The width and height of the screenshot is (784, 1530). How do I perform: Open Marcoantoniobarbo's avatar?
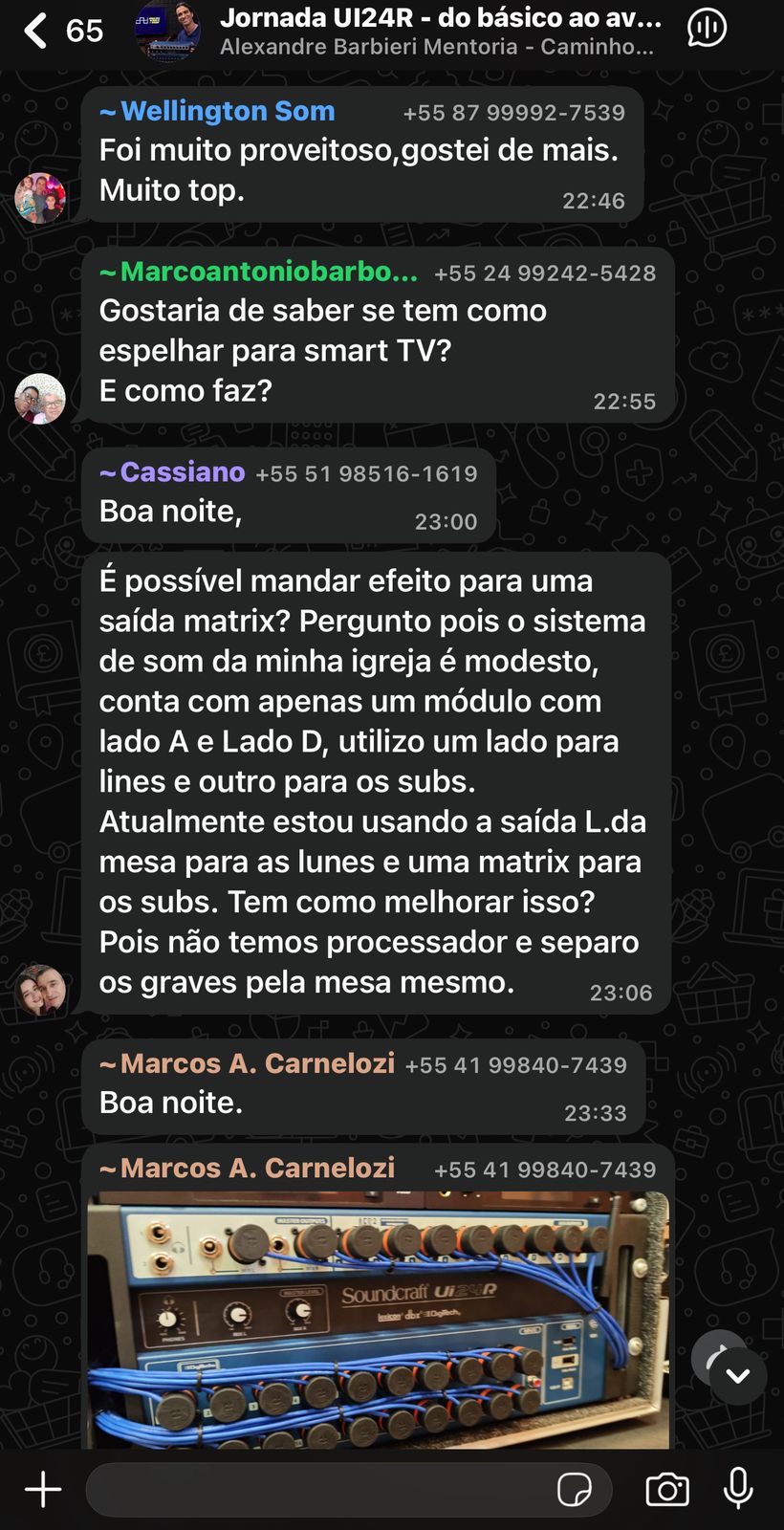click(39, 399)
